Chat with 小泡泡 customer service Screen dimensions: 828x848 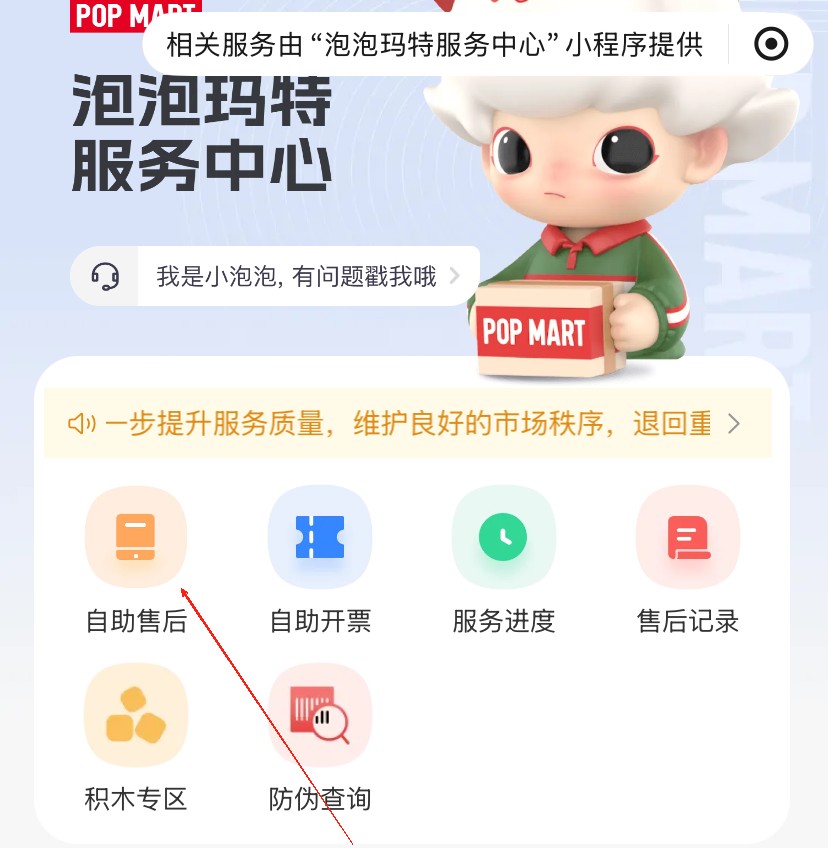coord(275,276)
